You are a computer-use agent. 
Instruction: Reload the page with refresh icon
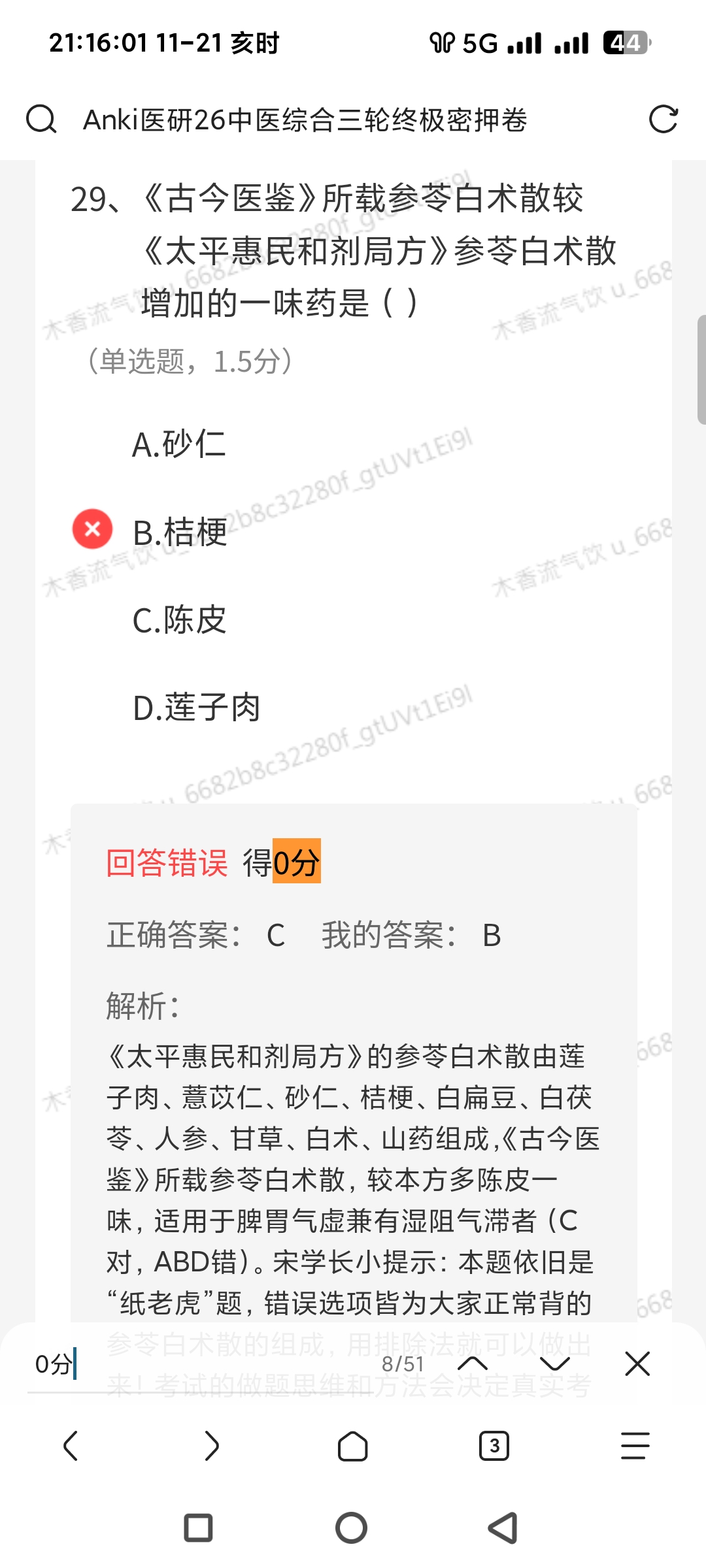(x=663, y=120)
